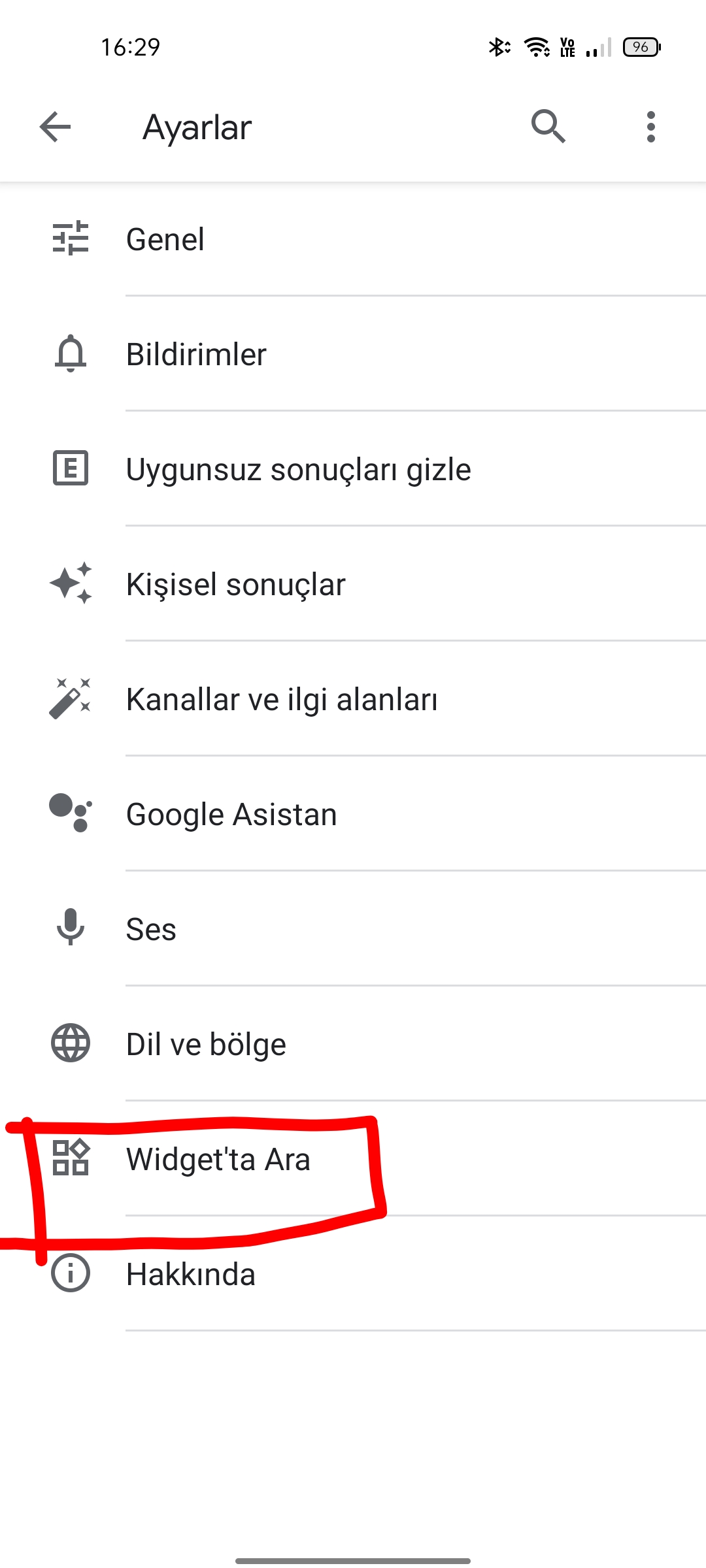Open the search magnifier in the app bar

[x=548, y=127]
